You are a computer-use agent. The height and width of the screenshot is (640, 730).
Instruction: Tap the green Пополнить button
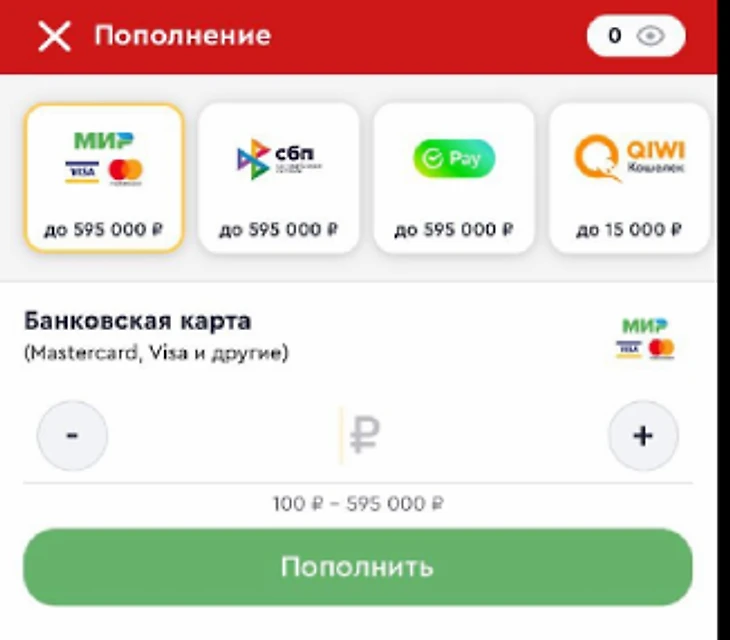click(x=357, y=567)
